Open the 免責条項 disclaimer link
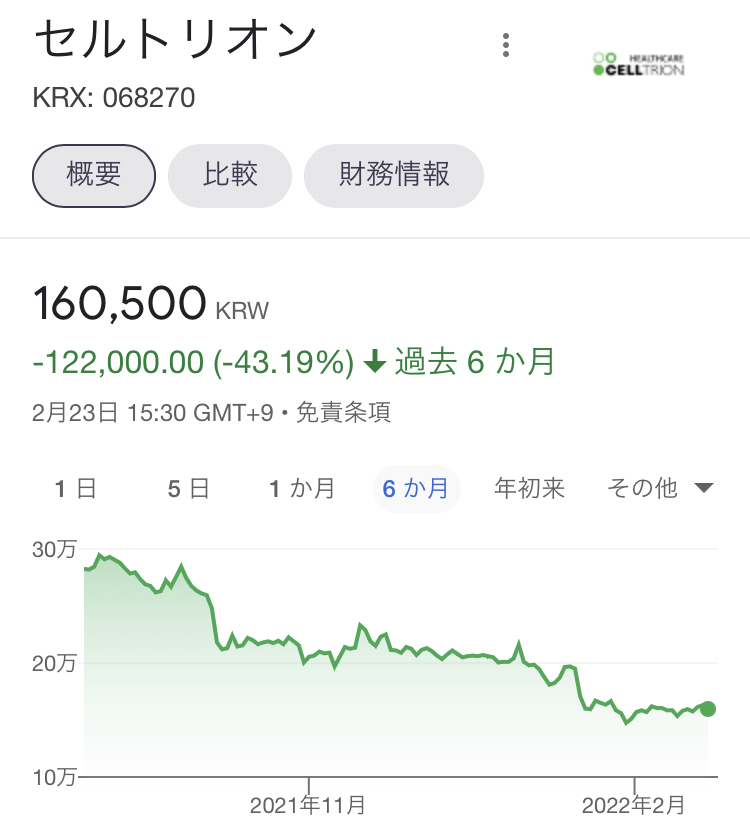The image size is (750, 829). (350, 413)
